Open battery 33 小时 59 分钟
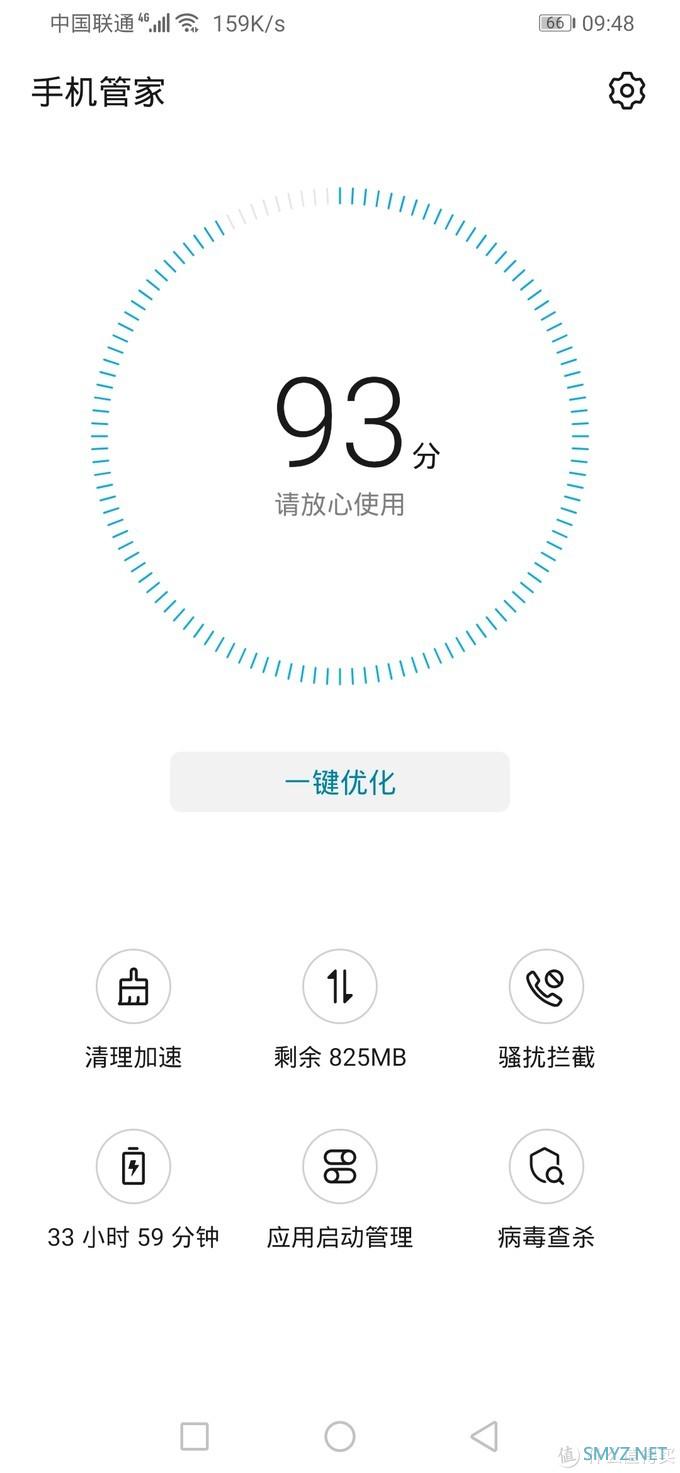 tap(133, 1167)
